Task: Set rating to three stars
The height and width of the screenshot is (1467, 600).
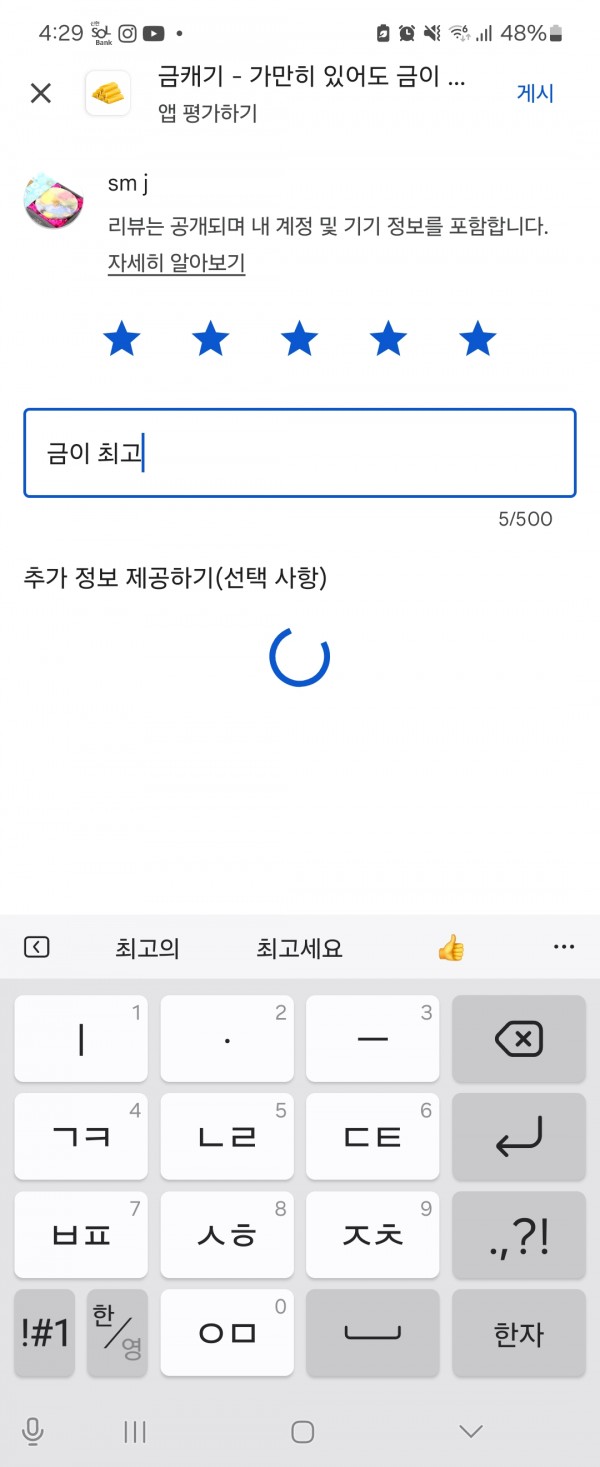Action: [300, 340]
